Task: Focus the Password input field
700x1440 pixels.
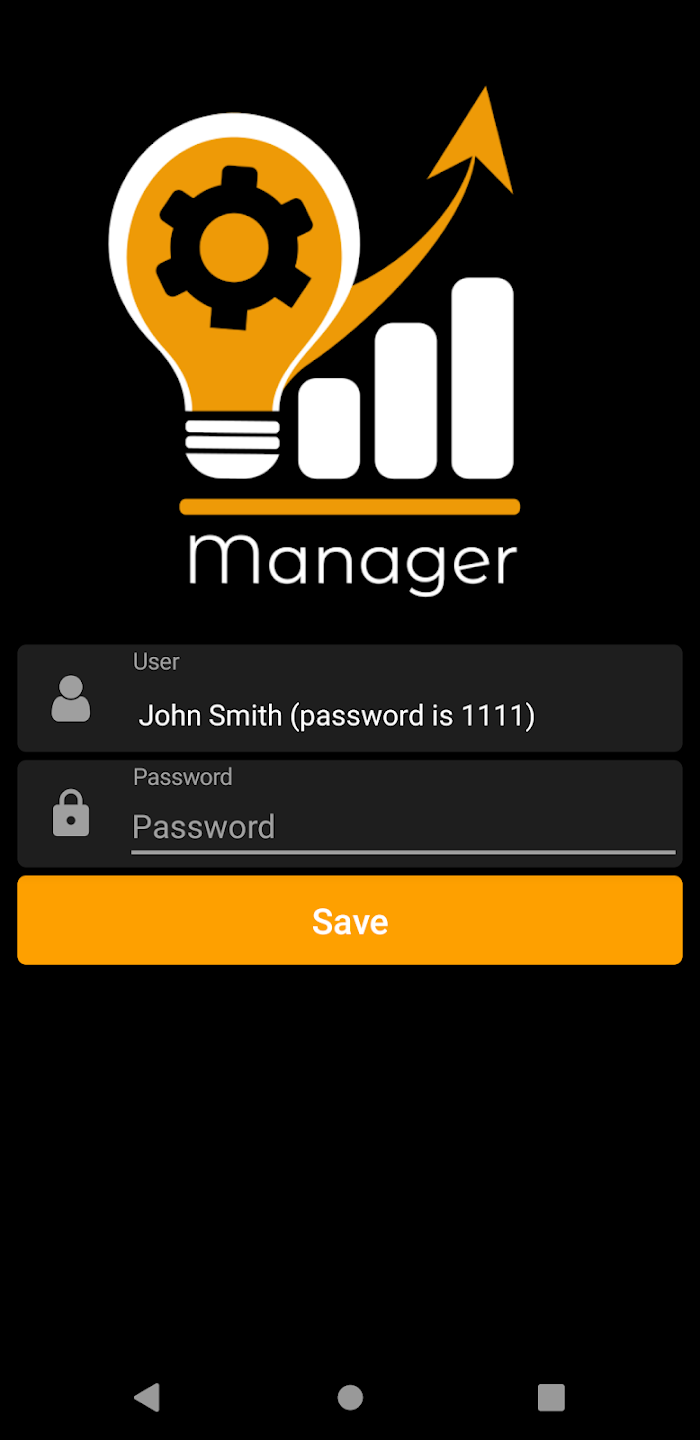Action: (402, 827)
